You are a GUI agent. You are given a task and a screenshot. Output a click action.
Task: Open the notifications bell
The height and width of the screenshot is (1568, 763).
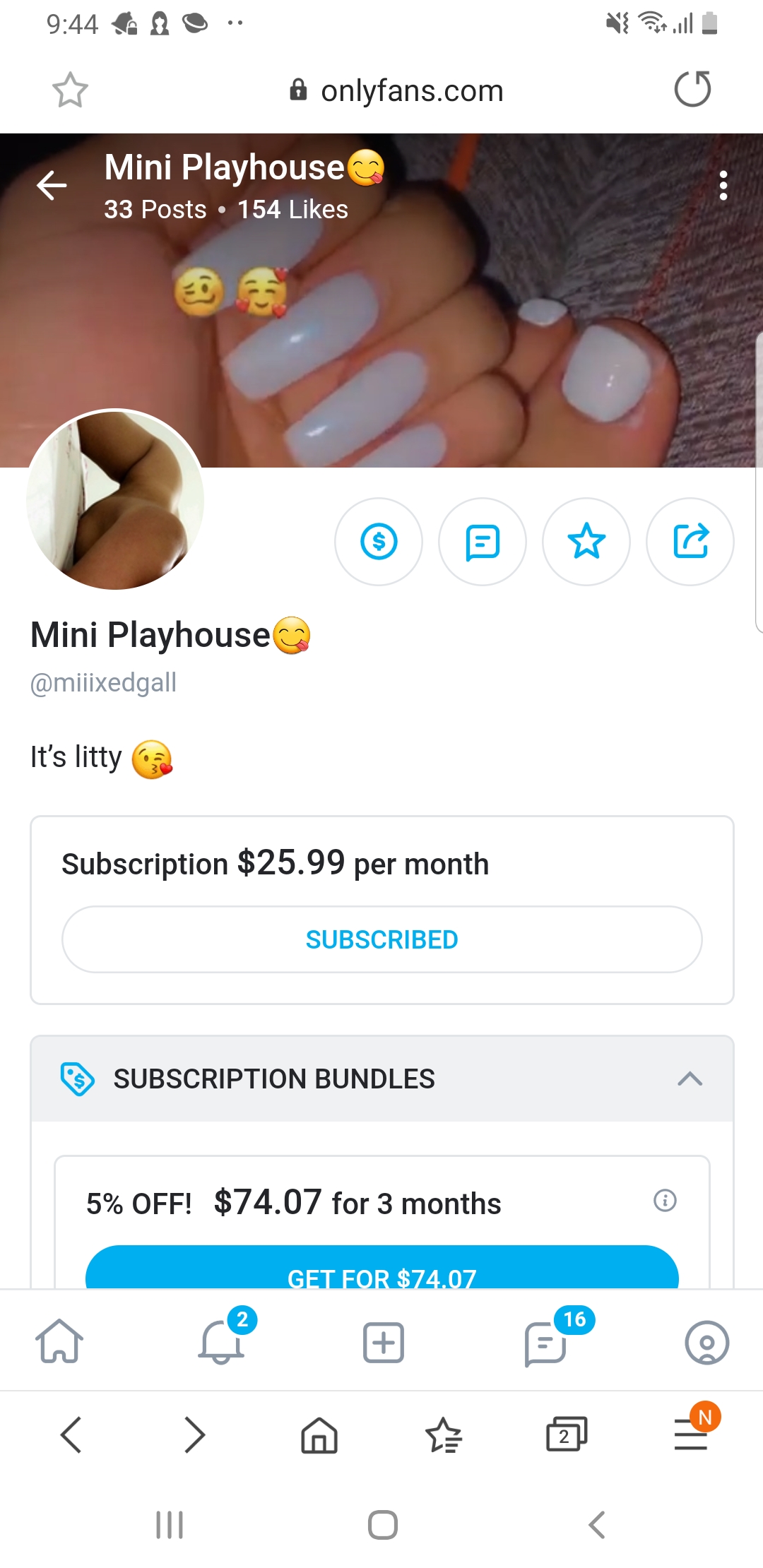[x=221, y=1341]
